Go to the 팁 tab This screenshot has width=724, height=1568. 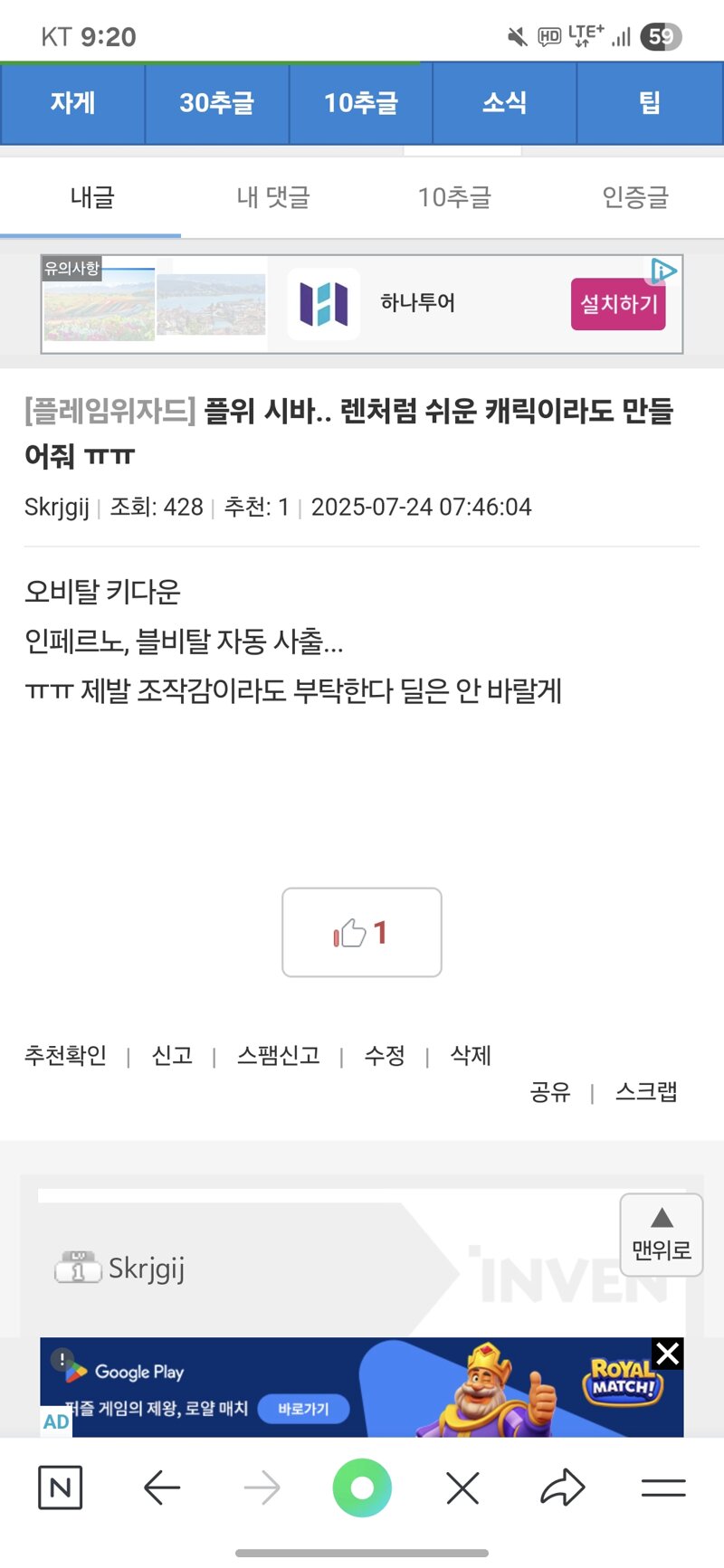650,103
